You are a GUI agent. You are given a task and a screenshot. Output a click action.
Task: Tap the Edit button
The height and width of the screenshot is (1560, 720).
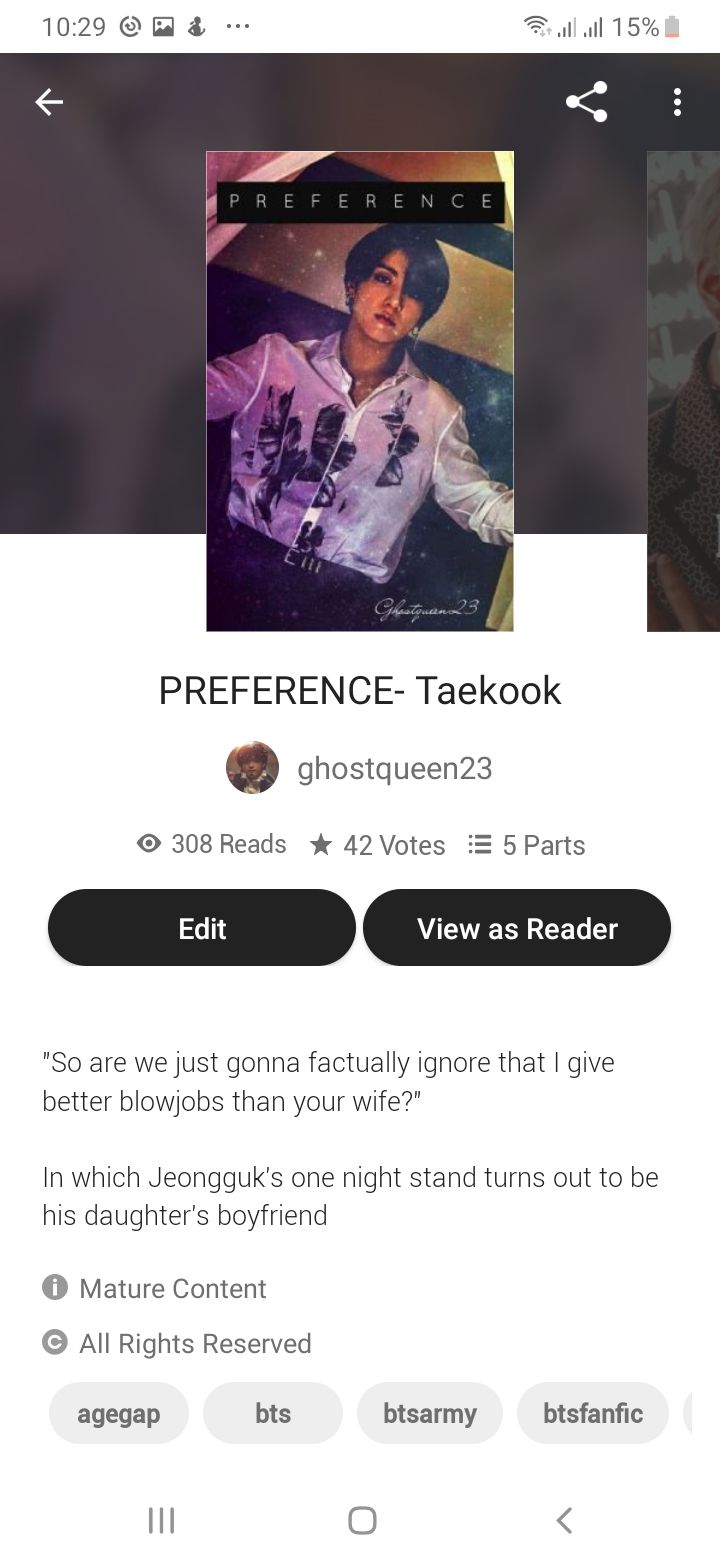point(202,928)
